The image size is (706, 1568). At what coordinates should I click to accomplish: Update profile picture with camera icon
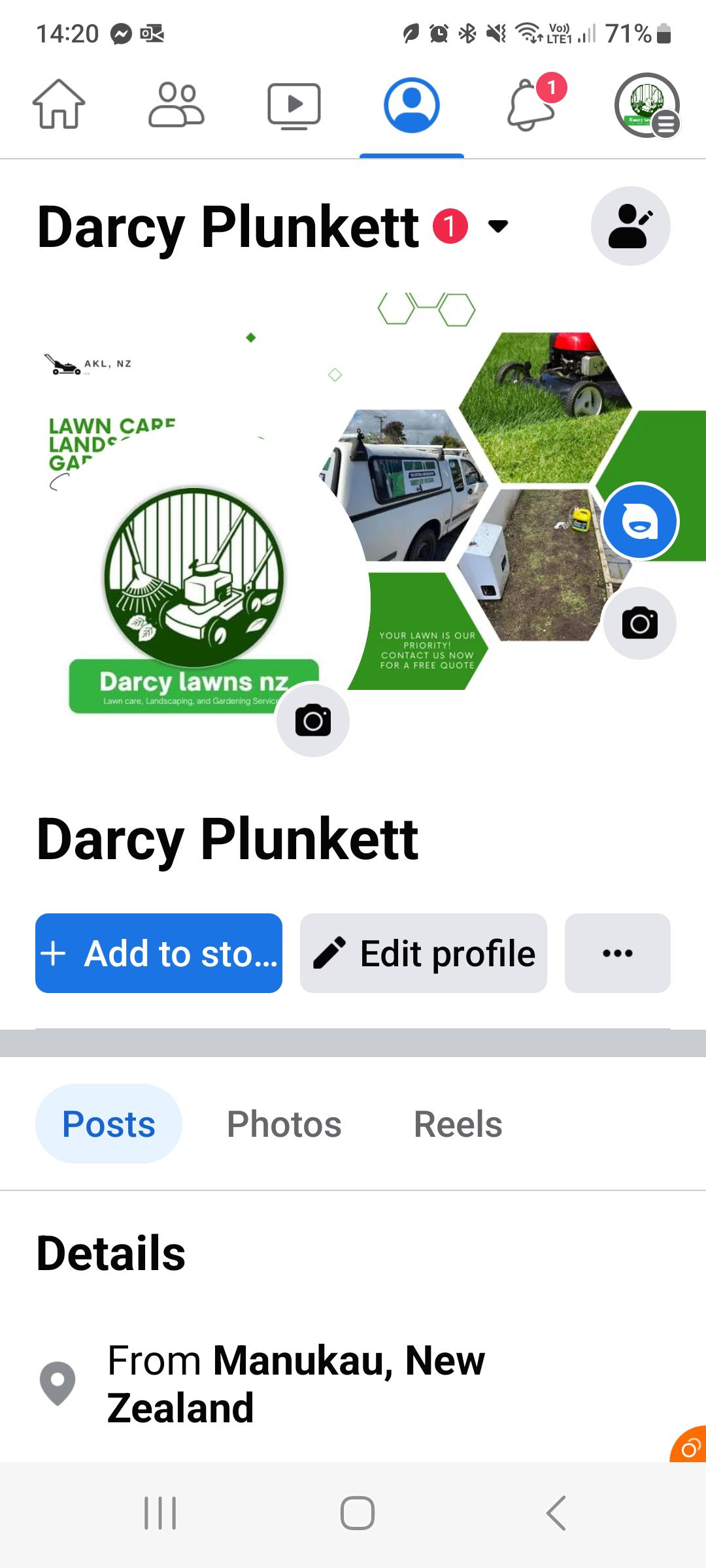point(312,720)
